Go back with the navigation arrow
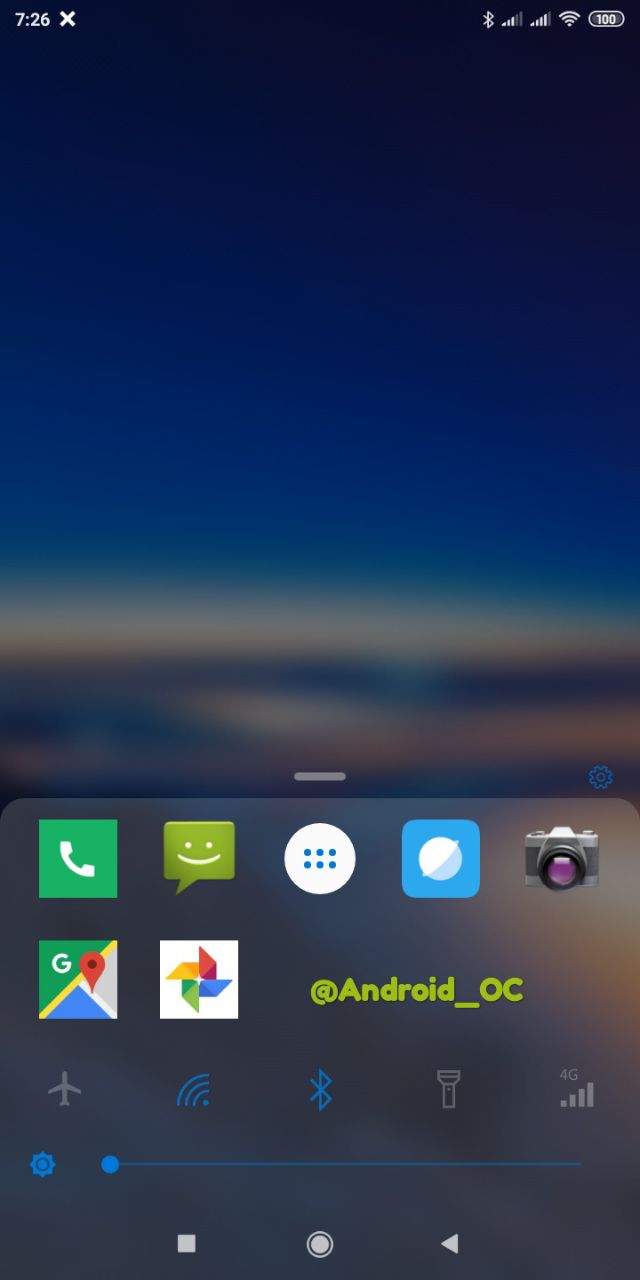Viewport: 640px width, 1280px height. pos(450,1243)
